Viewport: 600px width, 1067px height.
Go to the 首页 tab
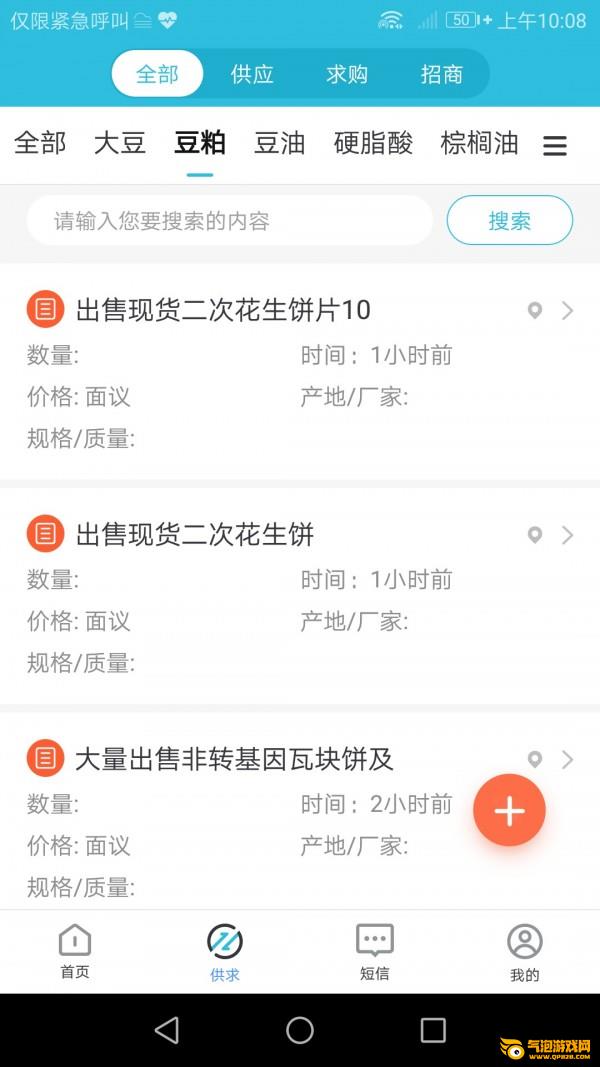pyautogui.click(x=75, y=951)
